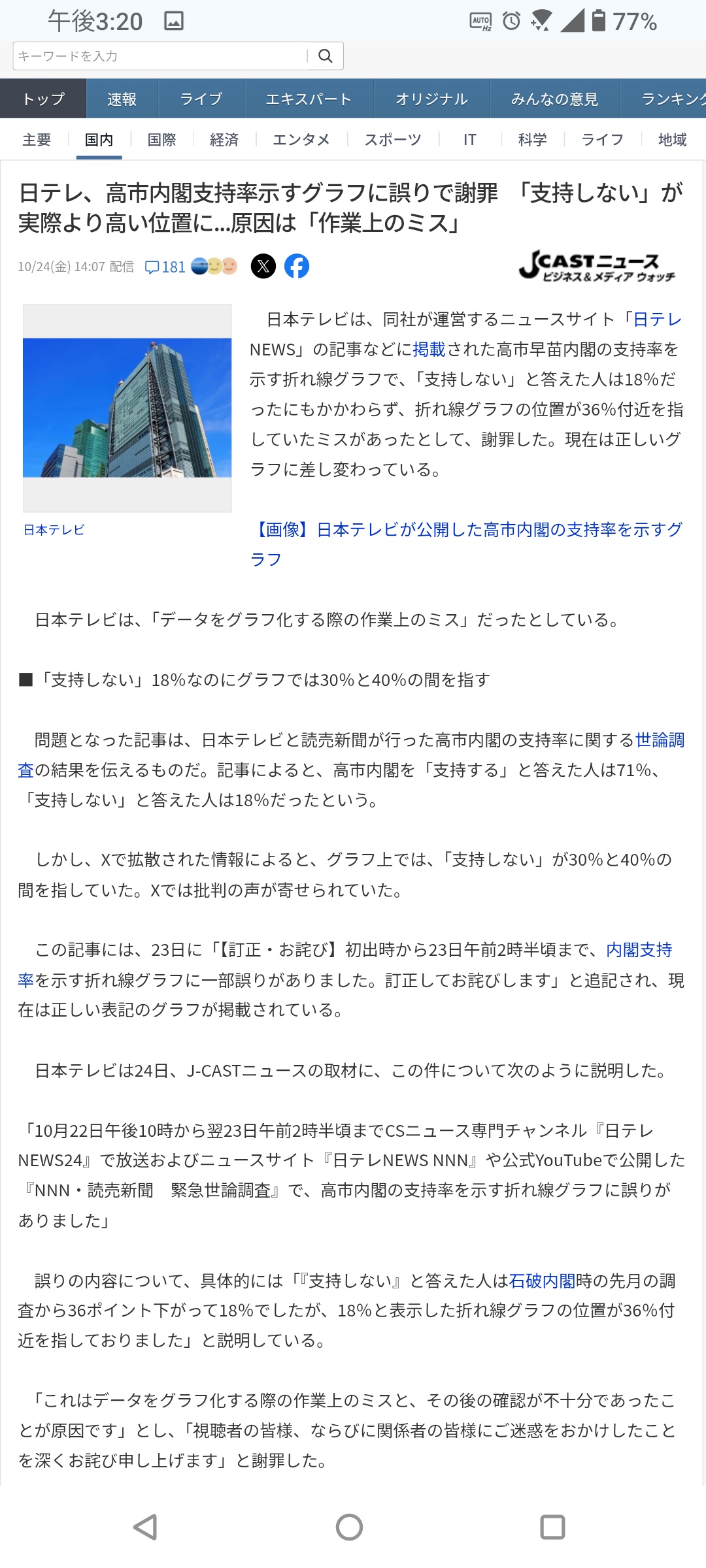This screenshot has height=1568, width=706.
Task: Tap the system back button
Action: coord(145,1527)
